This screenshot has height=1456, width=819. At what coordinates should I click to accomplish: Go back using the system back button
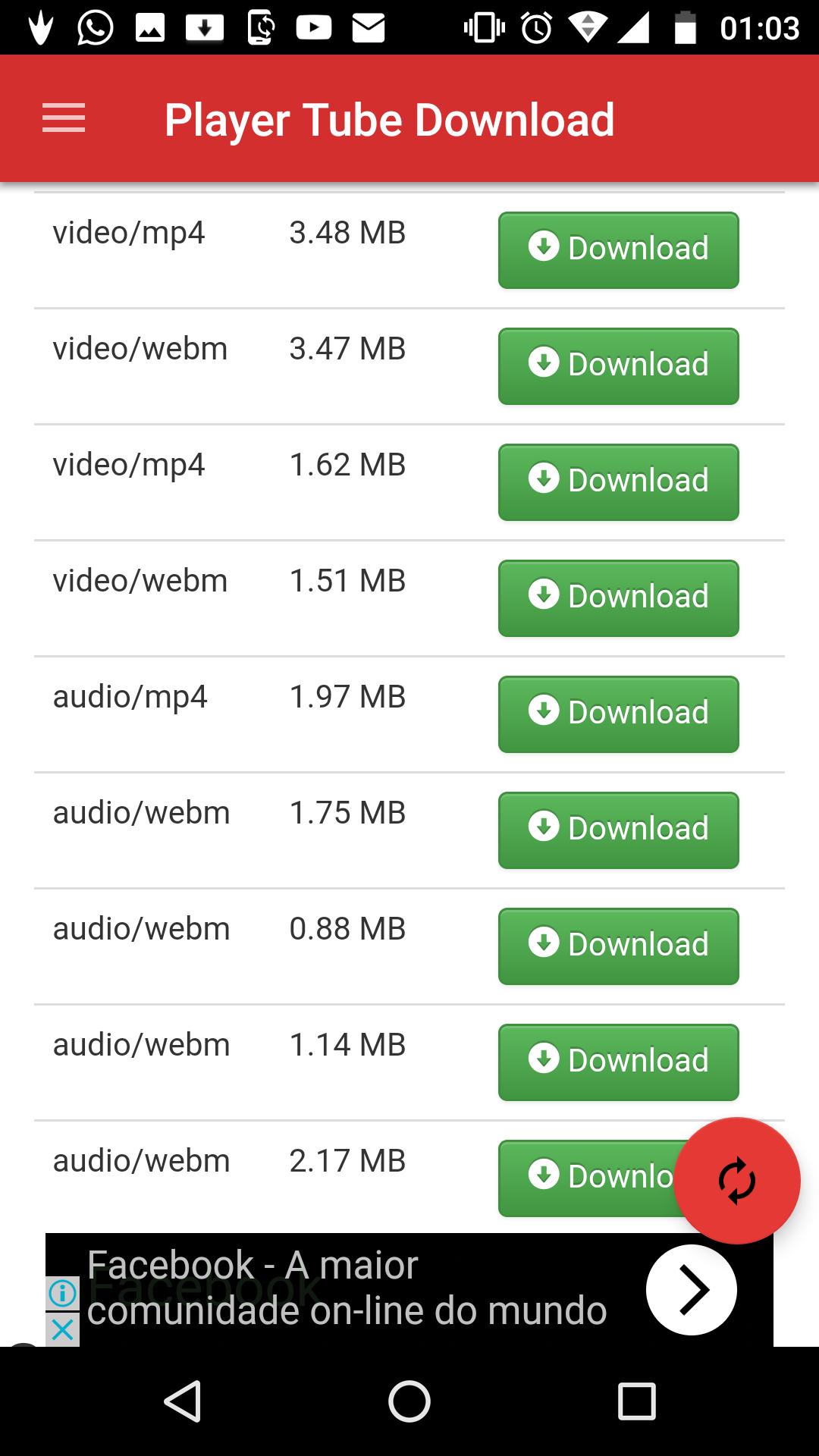pos(183,1401)
